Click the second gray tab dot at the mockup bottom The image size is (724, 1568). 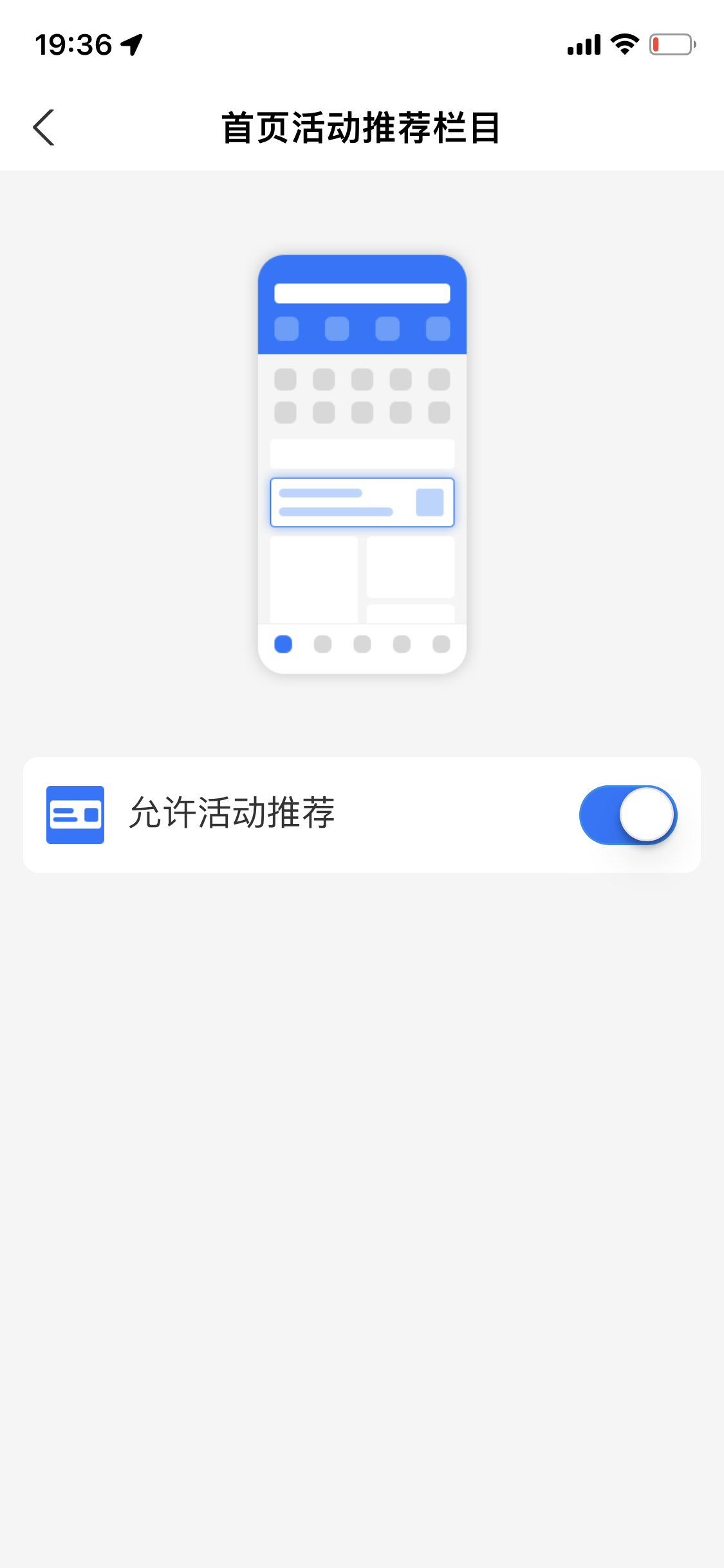pos(322,644)
